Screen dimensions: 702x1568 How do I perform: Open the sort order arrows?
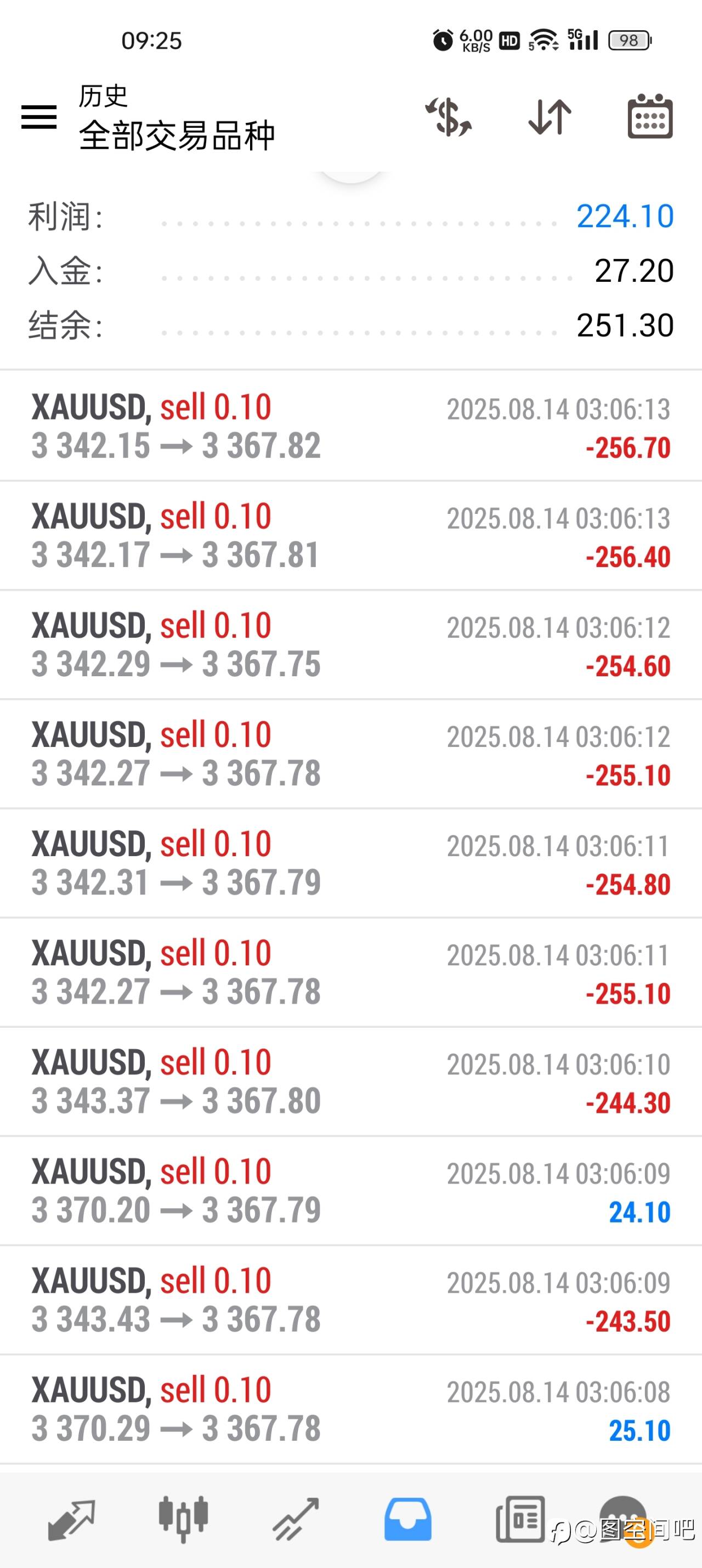[550, 116]
